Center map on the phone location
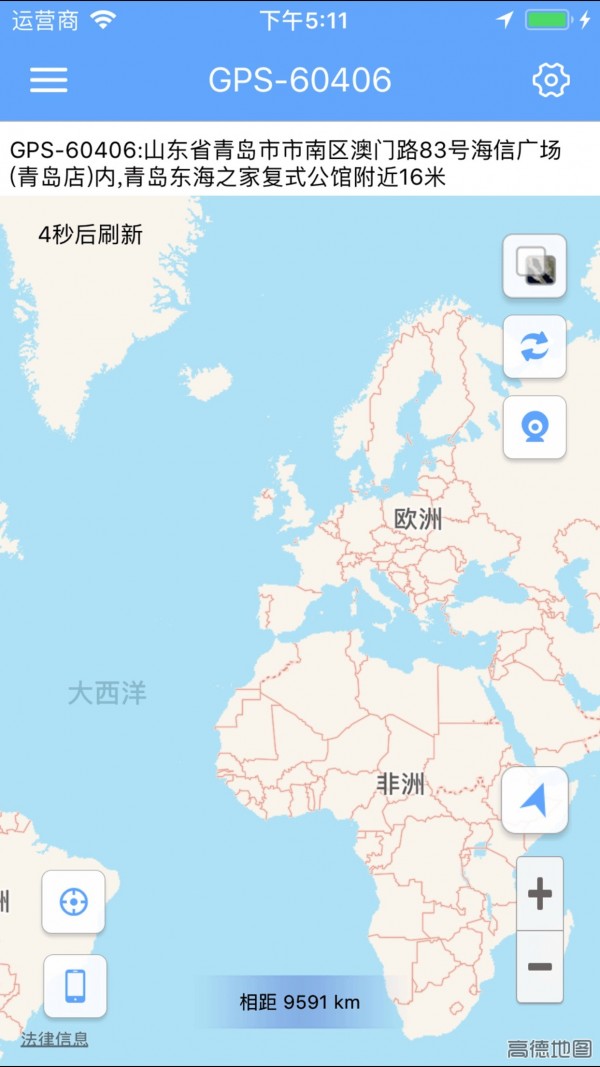This screenshot has height=1067, width=600. pyautogui.click(x=75, y=985)
